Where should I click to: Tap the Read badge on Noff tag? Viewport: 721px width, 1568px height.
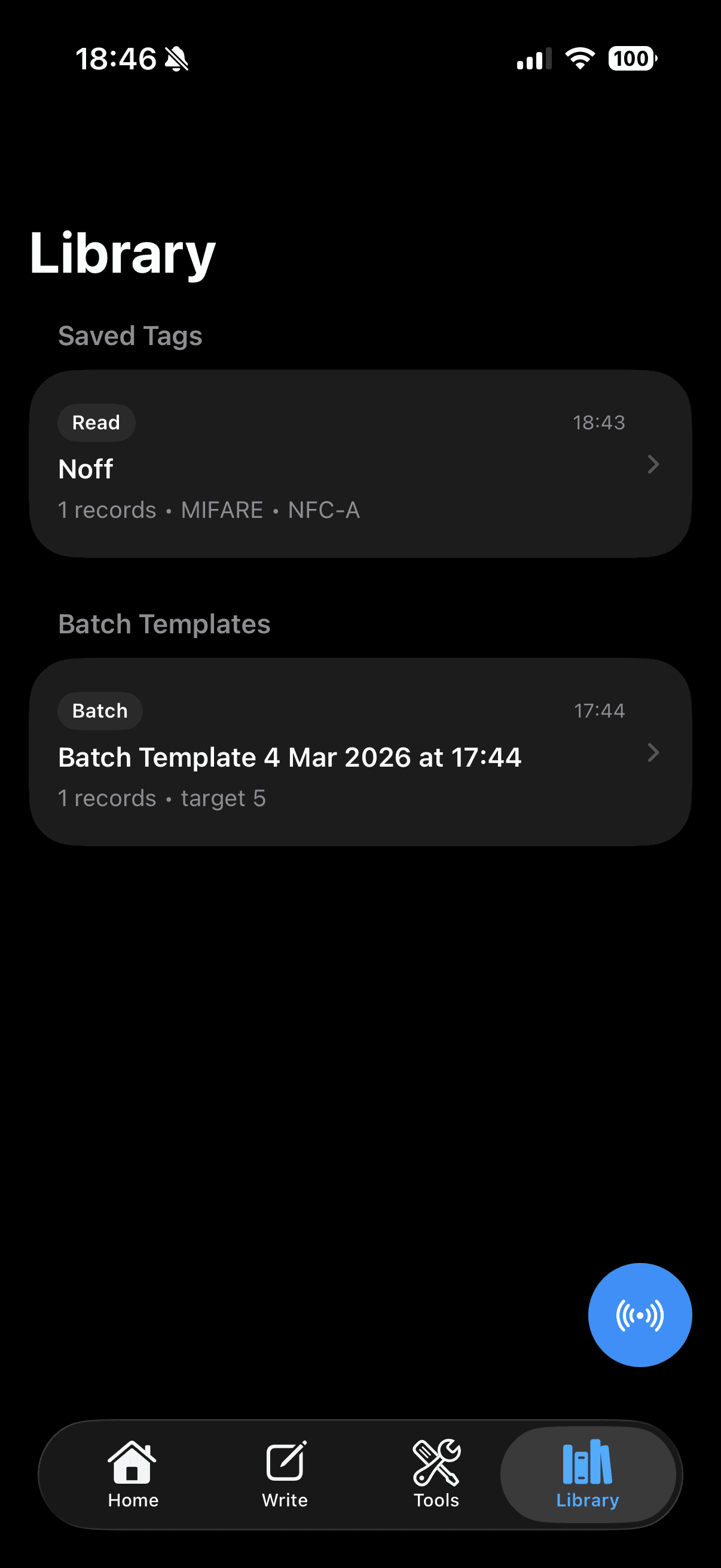click(x=96, y=422)
